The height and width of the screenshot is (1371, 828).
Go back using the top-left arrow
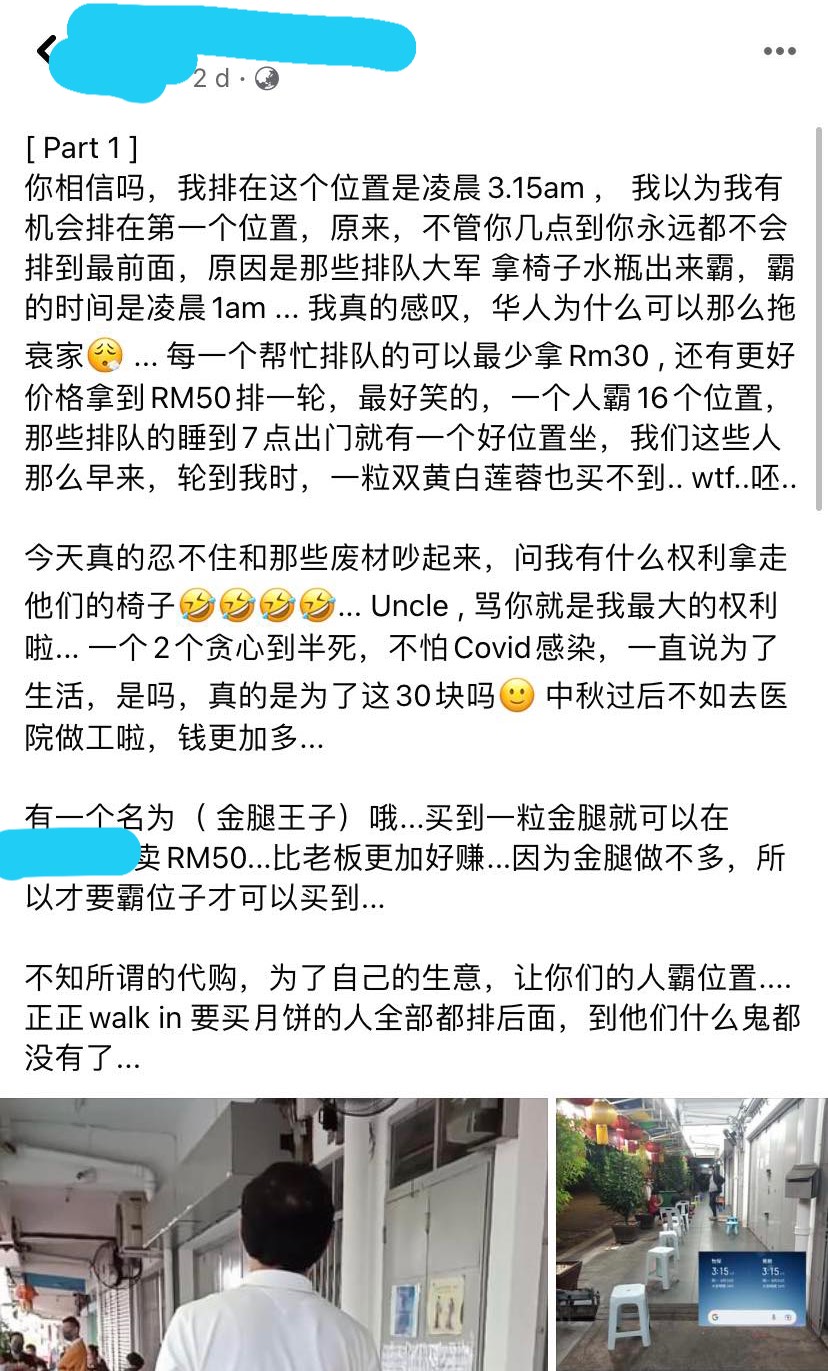pyautogui.click(x=43, y=48)
